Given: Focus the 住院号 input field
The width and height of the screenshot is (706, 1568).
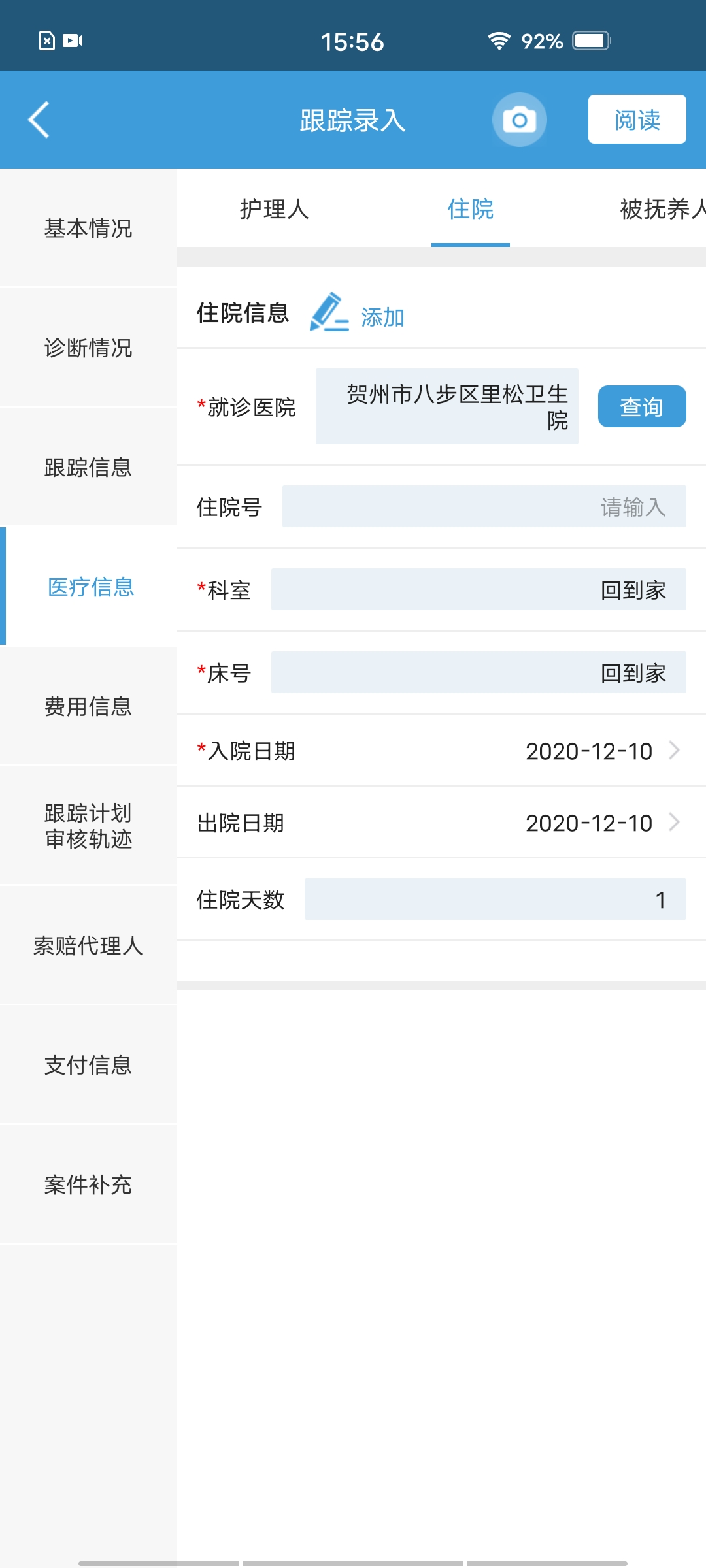Looking at the screenshot, I should [x=484, y=506].
